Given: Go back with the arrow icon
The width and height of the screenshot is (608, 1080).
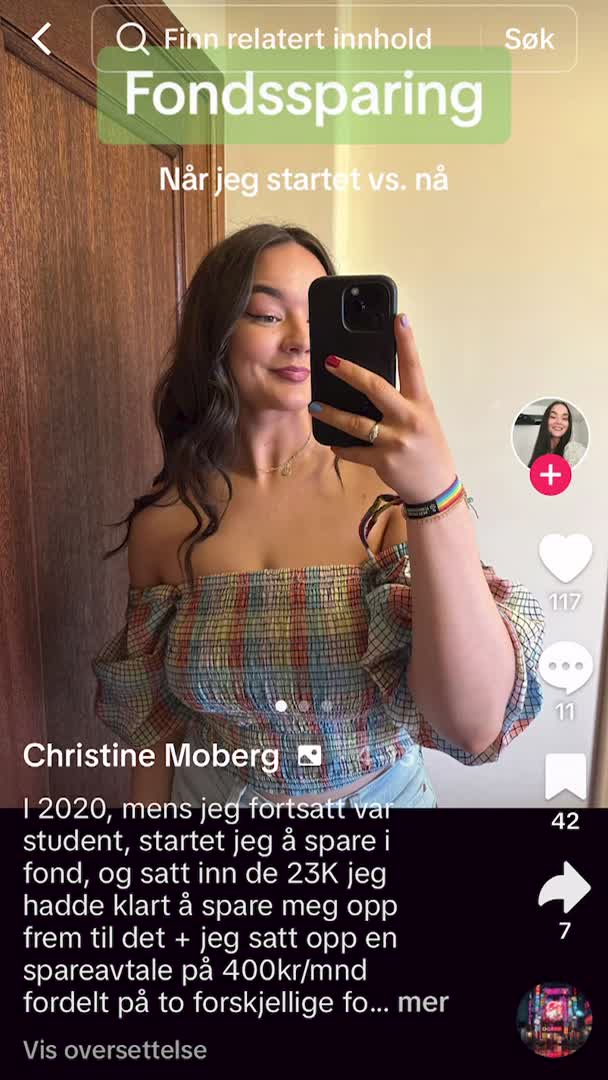Looking at the screenshot, I should pos(41,39).
